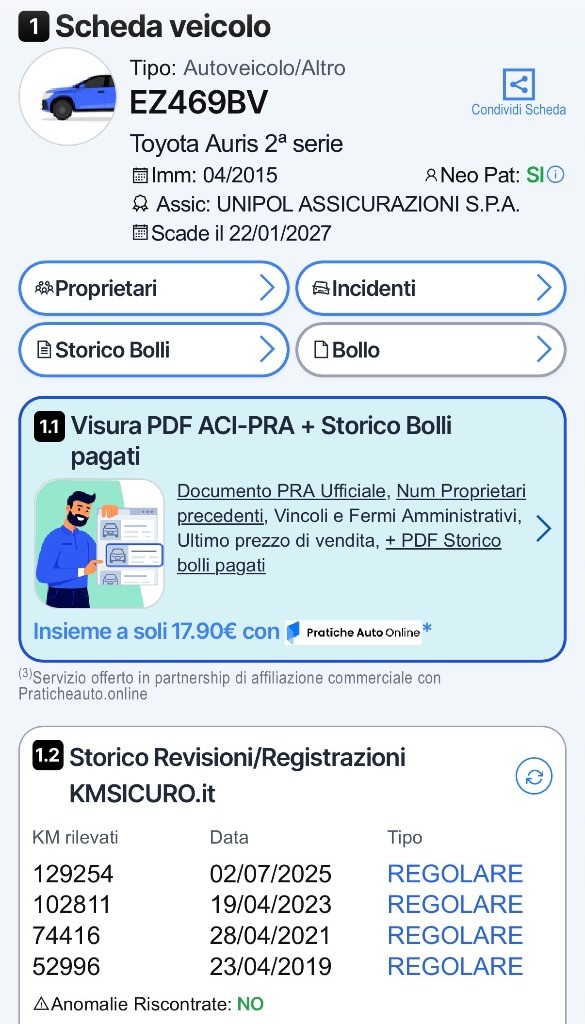Tap the Neo Pat info icon
Viewport: 585px width, 1024px height.
click(556, 175)
